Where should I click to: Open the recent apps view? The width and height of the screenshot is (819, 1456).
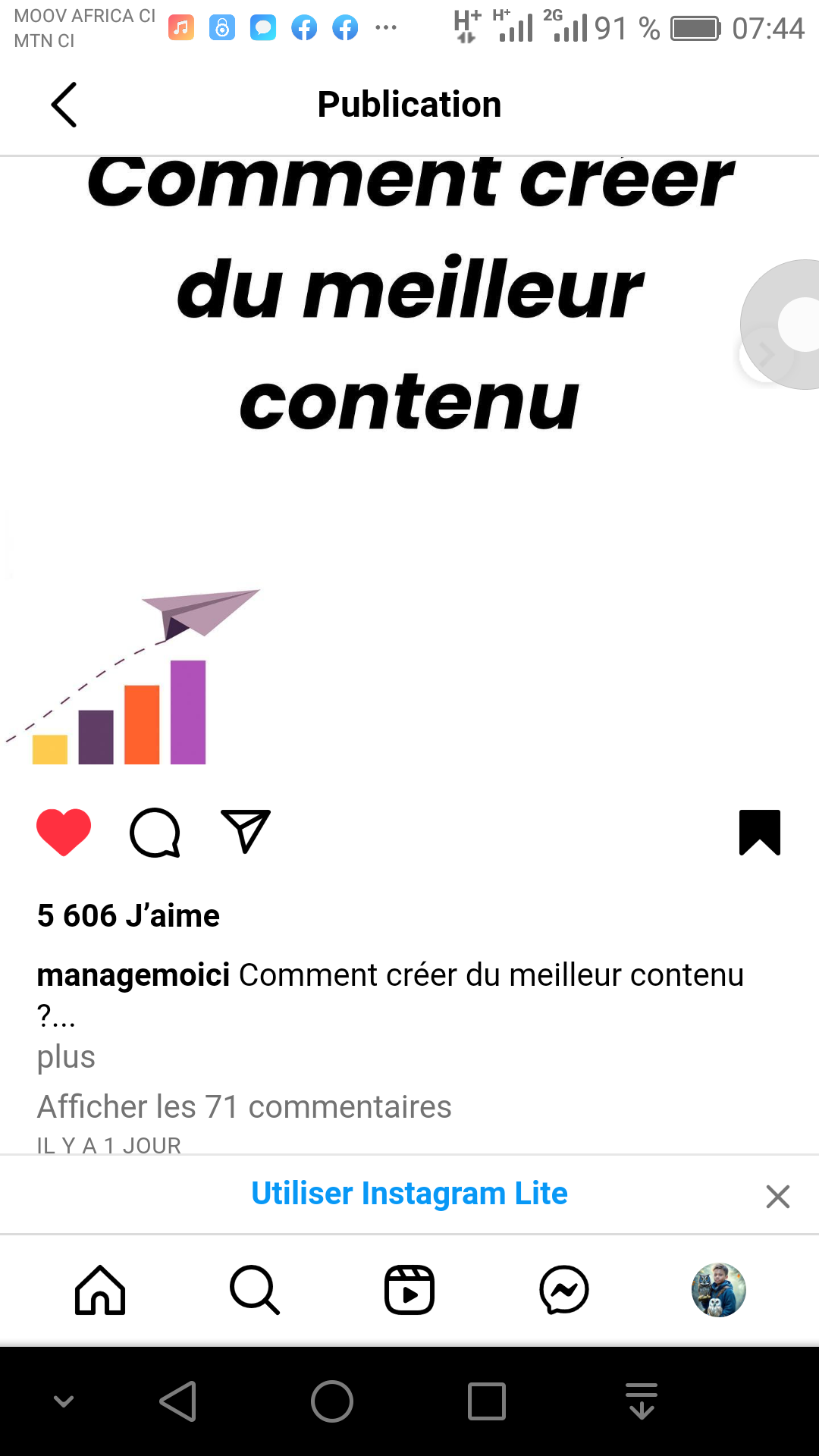point(487,1401)
